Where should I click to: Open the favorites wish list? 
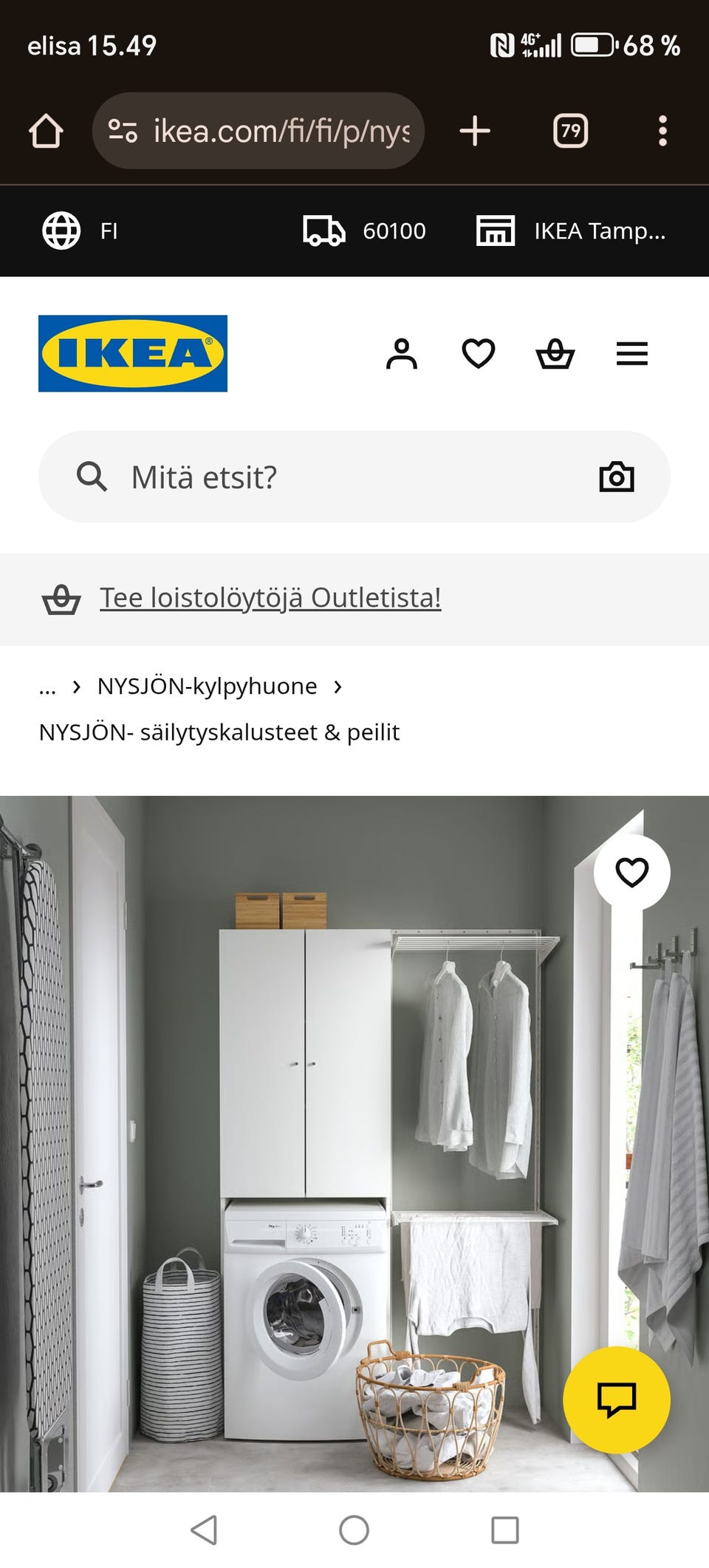pyautogui.click(x=478, y=354)
